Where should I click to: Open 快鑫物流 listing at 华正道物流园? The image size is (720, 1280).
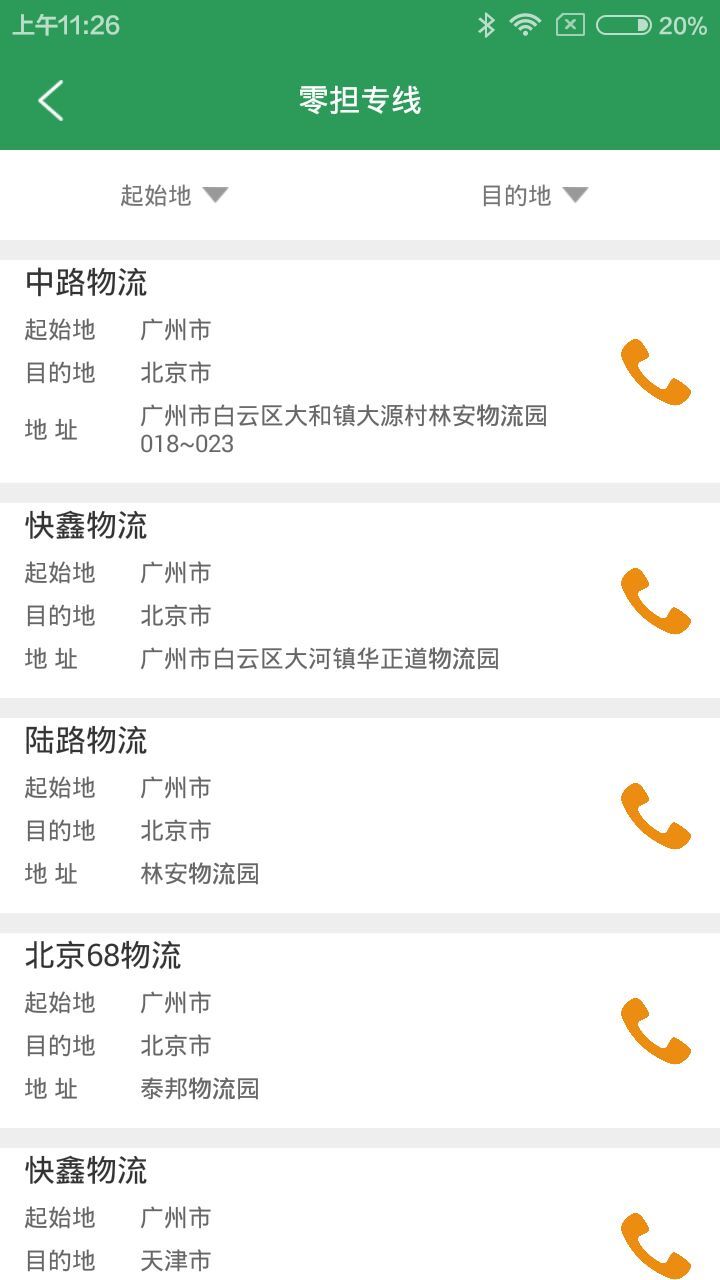click(360, 600)
